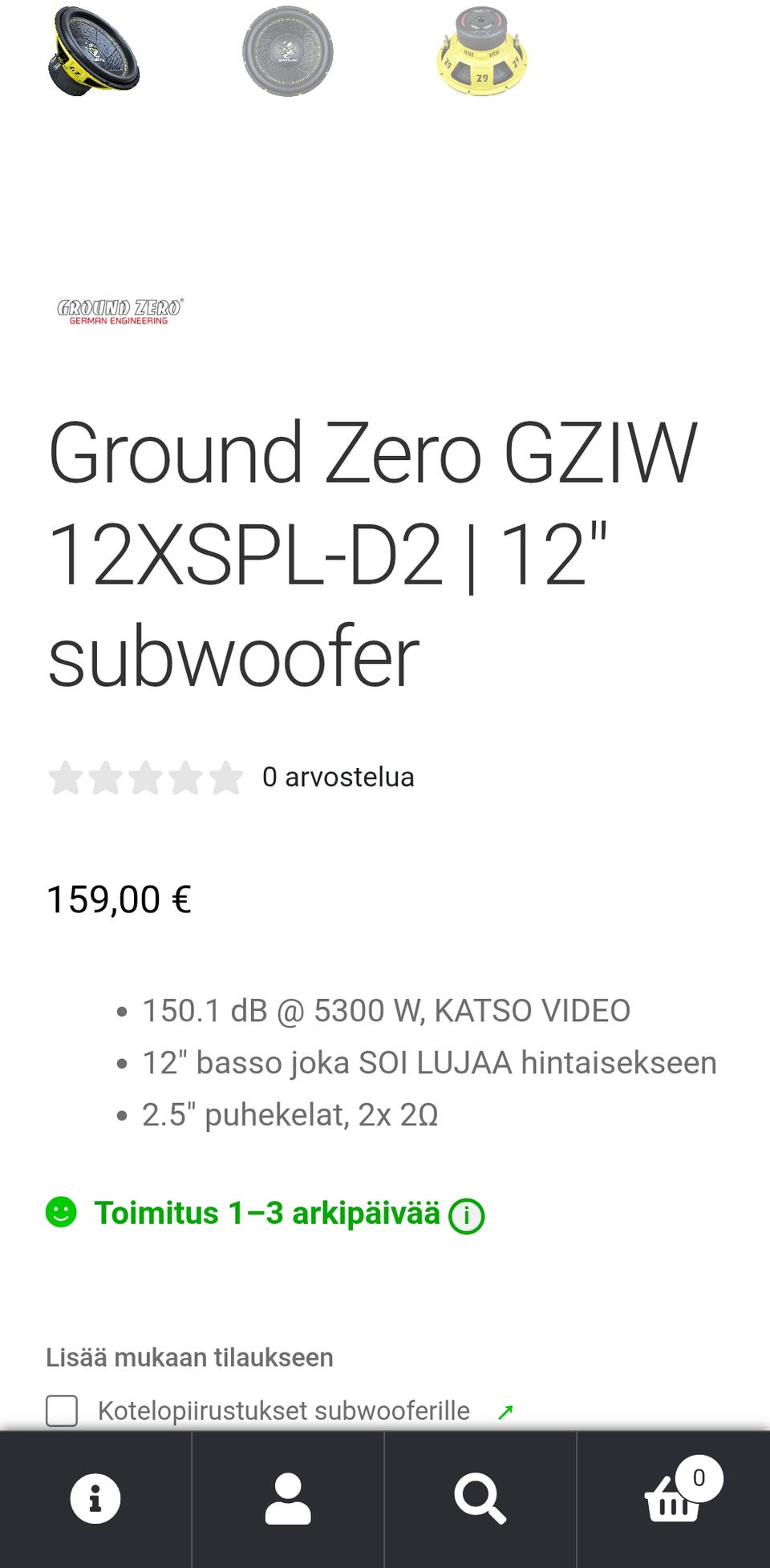The image size is (770, 1568).
Task: Show the yellow rear-view subwoofer thumbnail
Action: [x=481, y=51]
